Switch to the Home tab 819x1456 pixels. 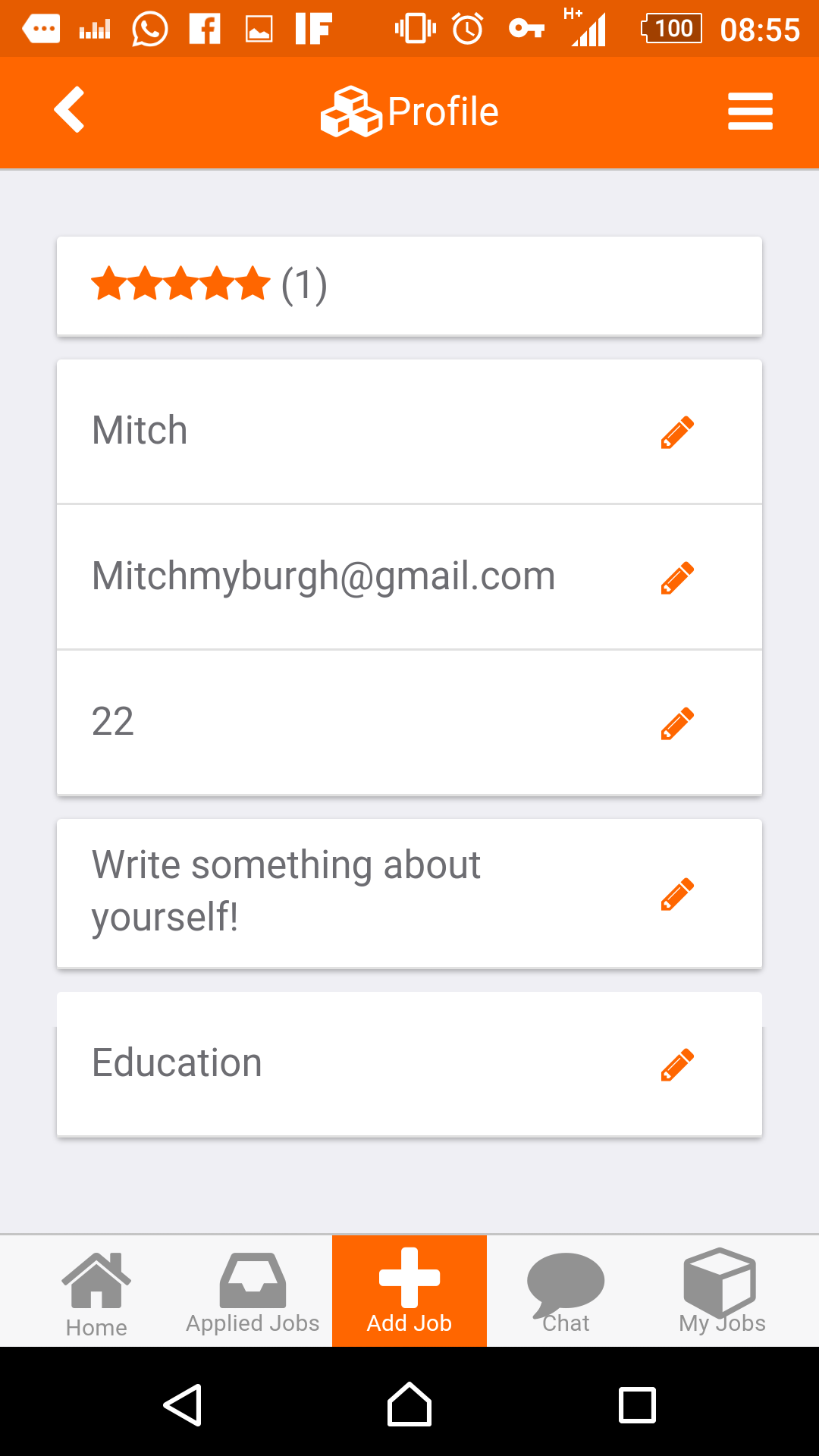tap(96, 1292)
